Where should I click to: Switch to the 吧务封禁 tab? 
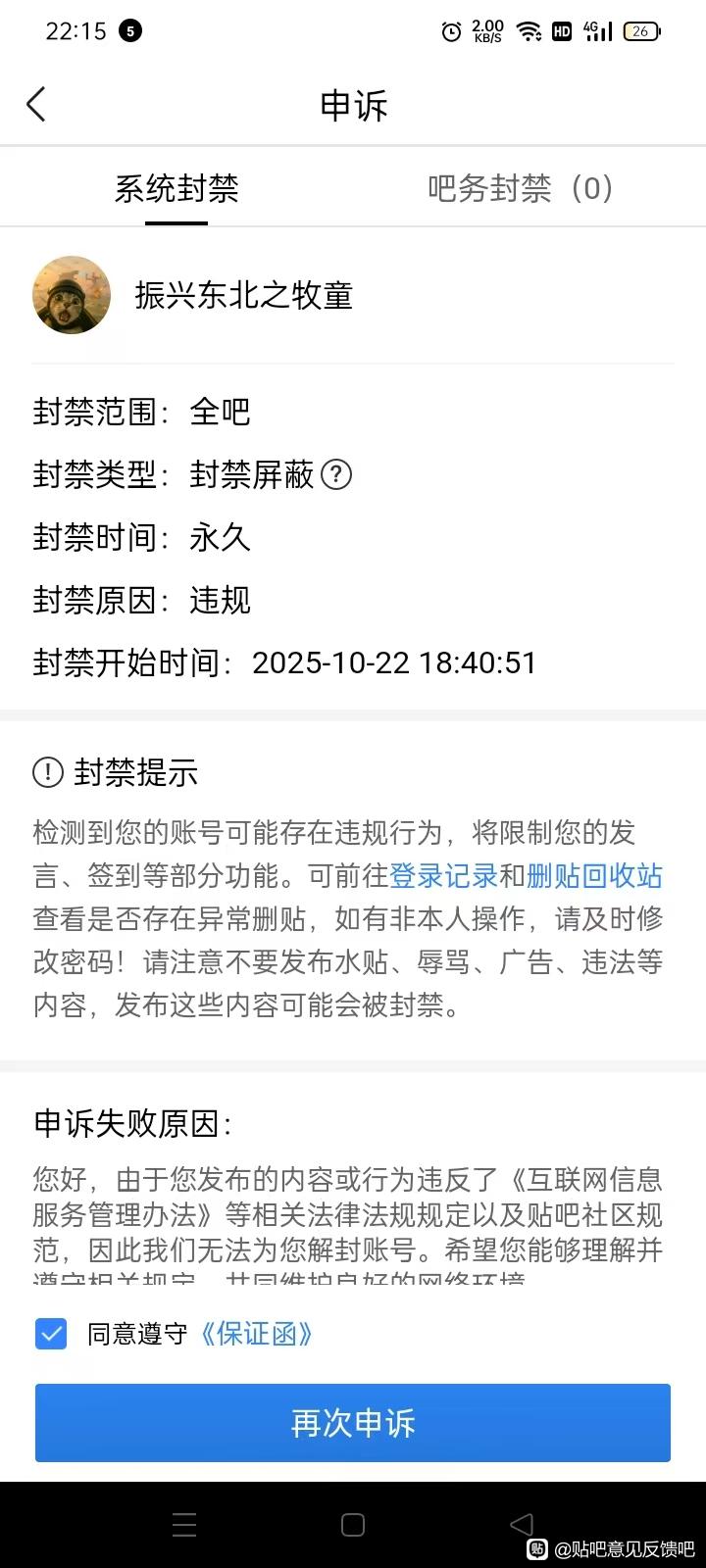tap(520, 188)
